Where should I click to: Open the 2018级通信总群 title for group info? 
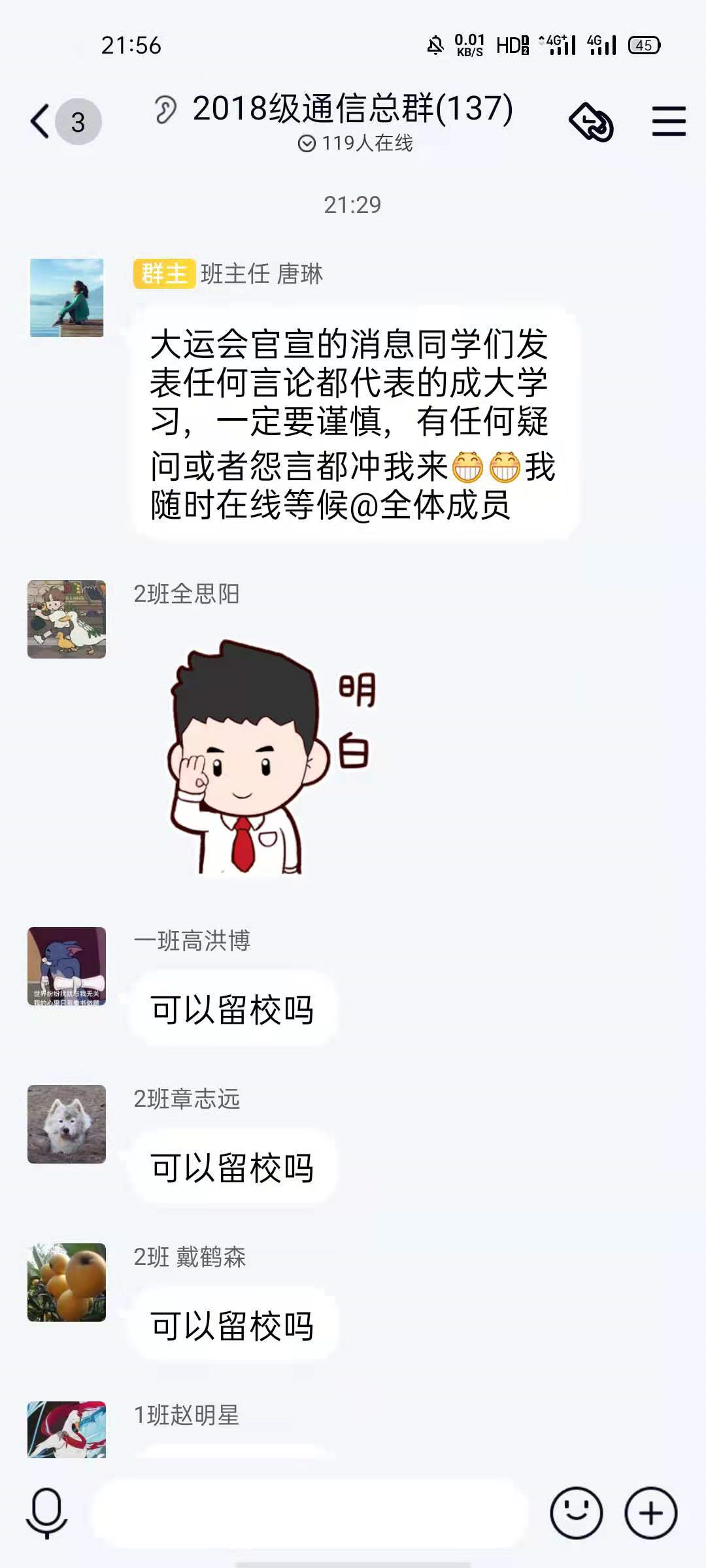pyautogui.click(x=352, y=109)
